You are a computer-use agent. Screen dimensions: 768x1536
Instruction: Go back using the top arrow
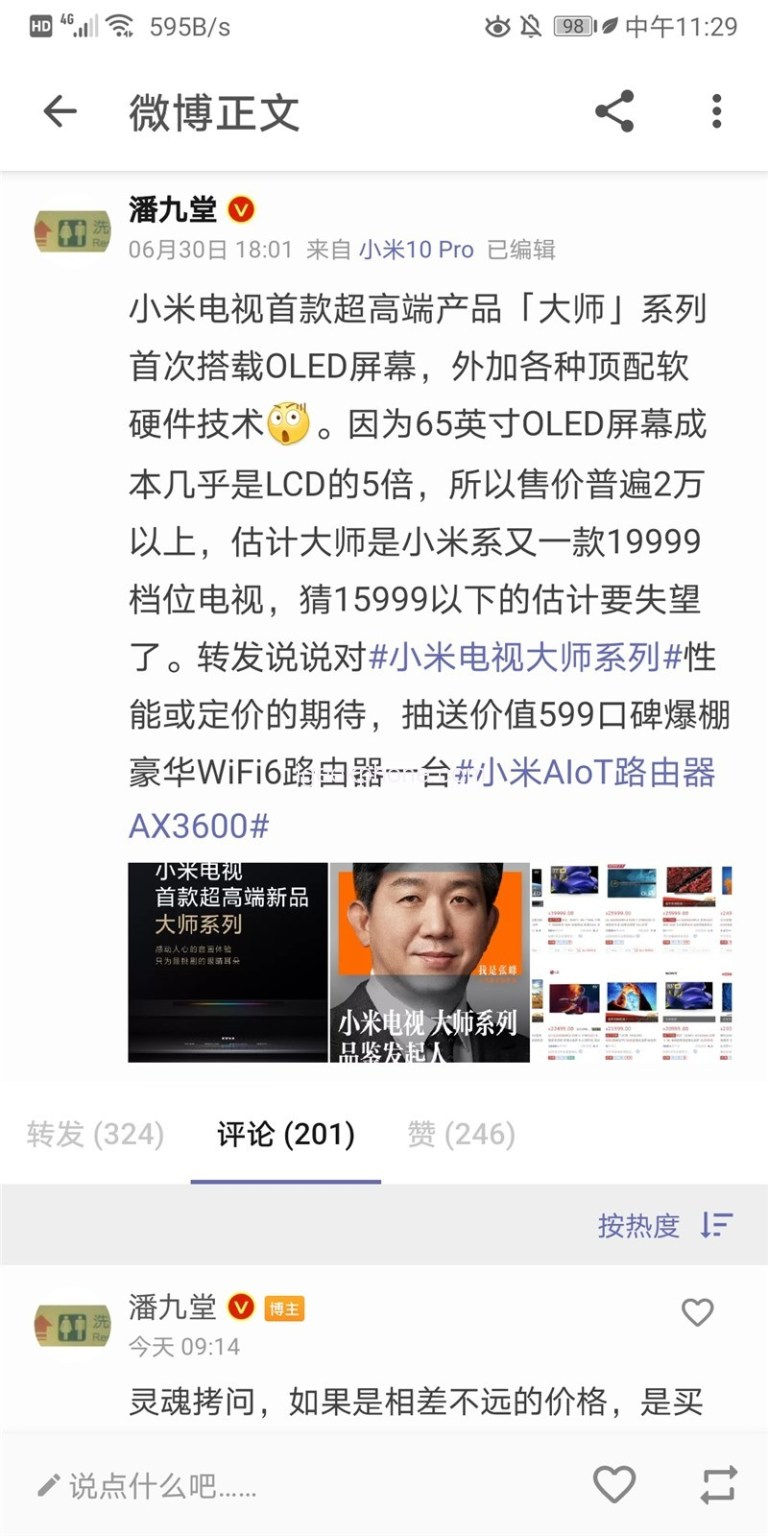coord(60,111)
